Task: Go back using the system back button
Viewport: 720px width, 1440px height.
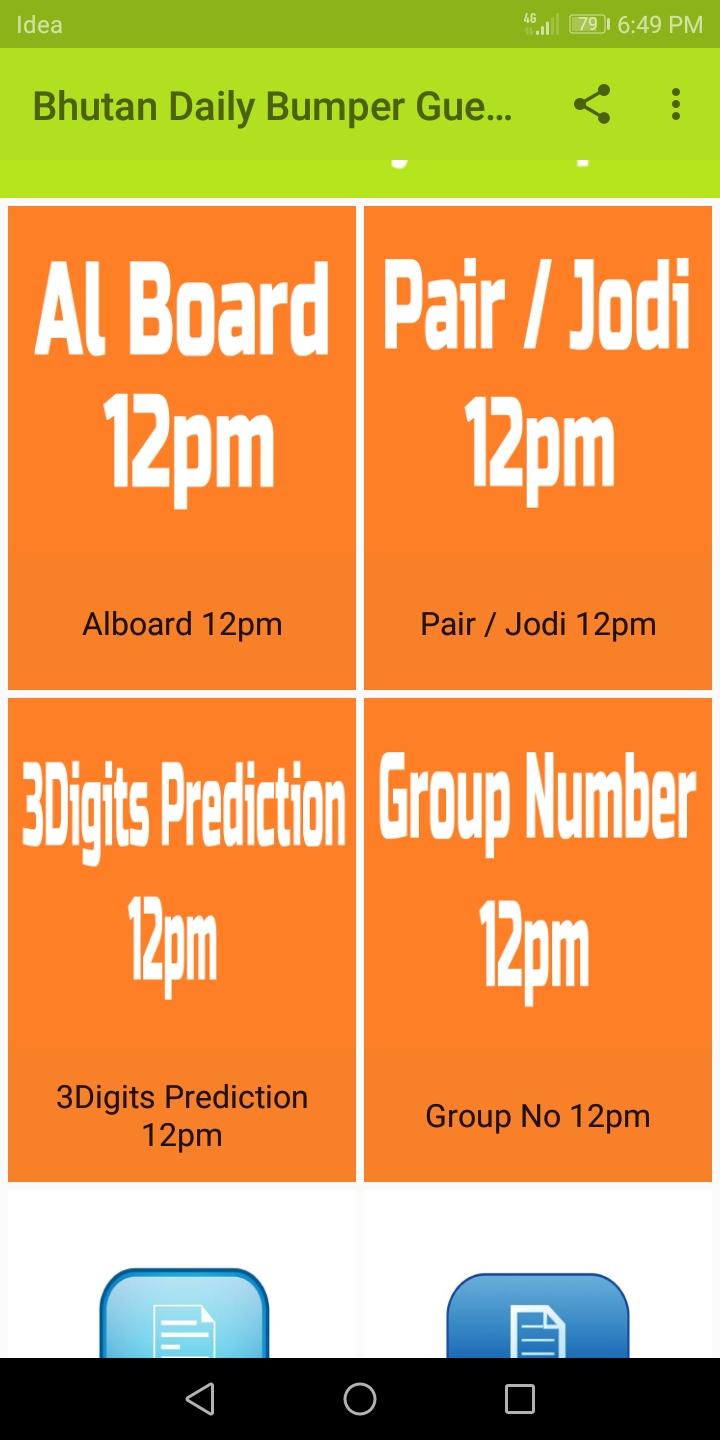Action: pos(200,1399)
